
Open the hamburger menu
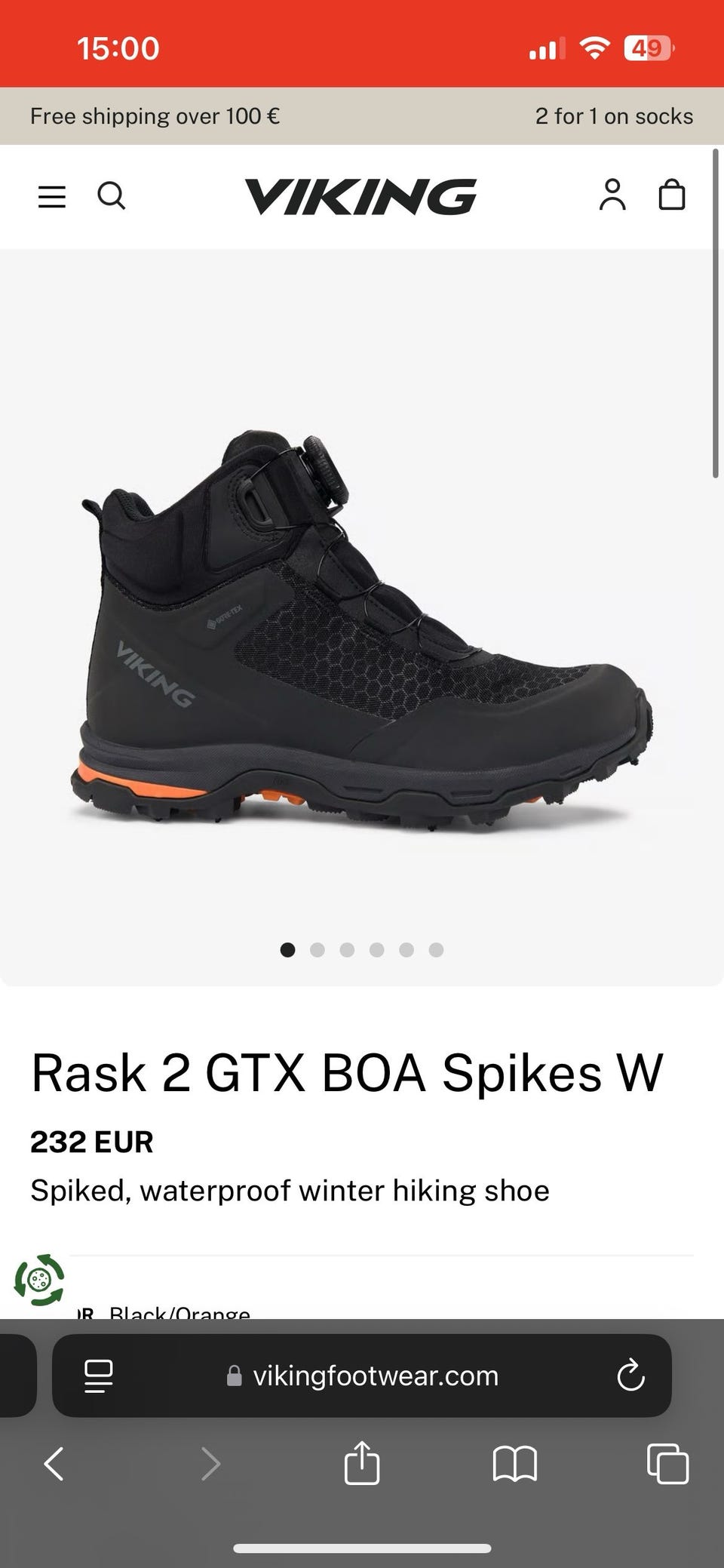click(x=52, y=196)
